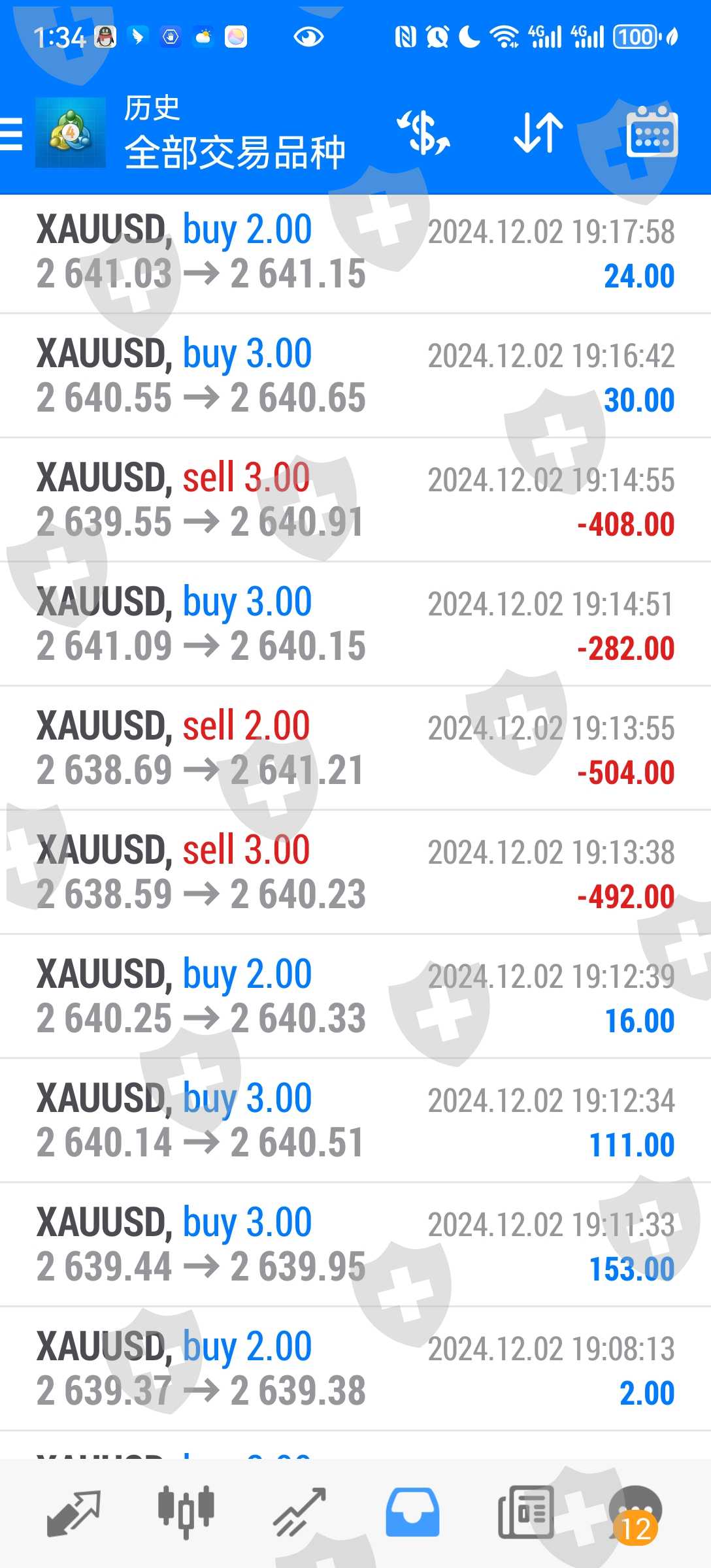Switch to the Quotes tab

(x=73, y=1512)
